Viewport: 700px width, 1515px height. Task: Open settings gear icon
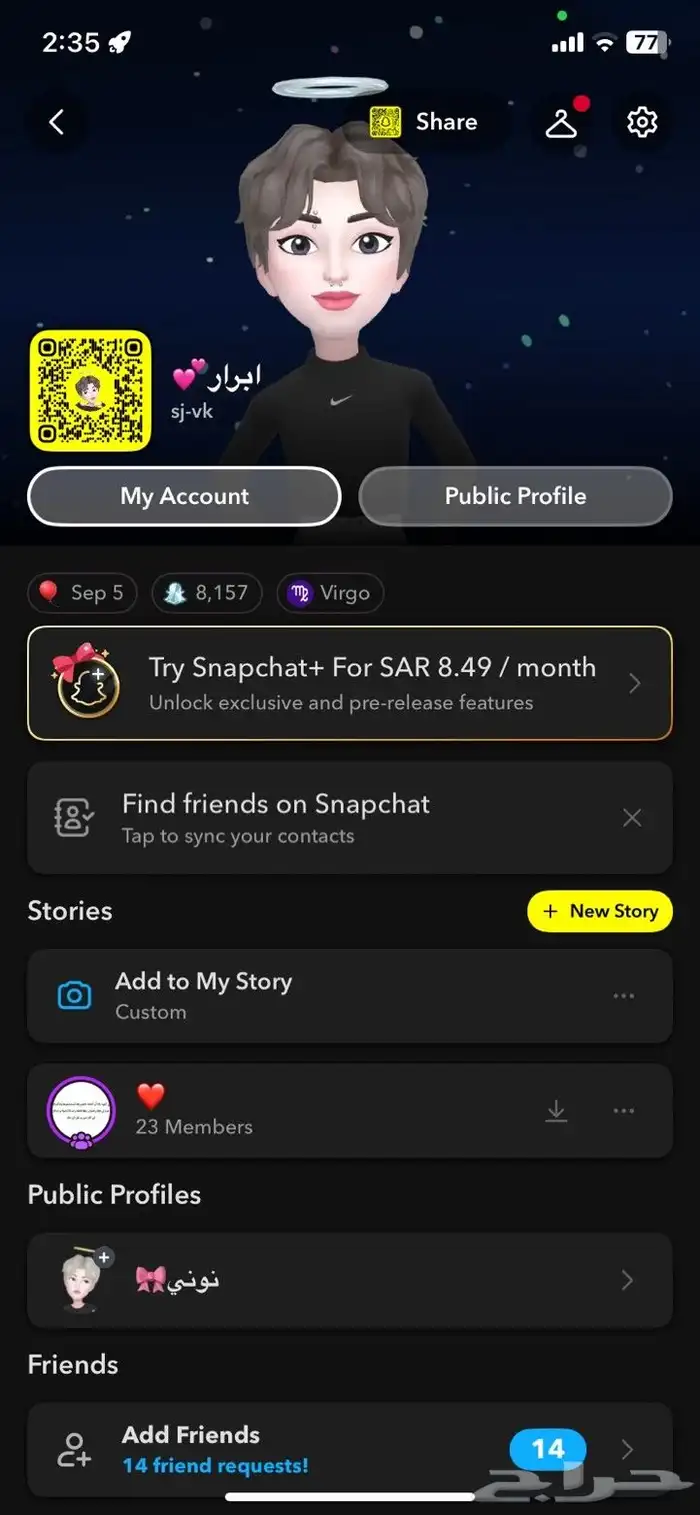(642, 122)
